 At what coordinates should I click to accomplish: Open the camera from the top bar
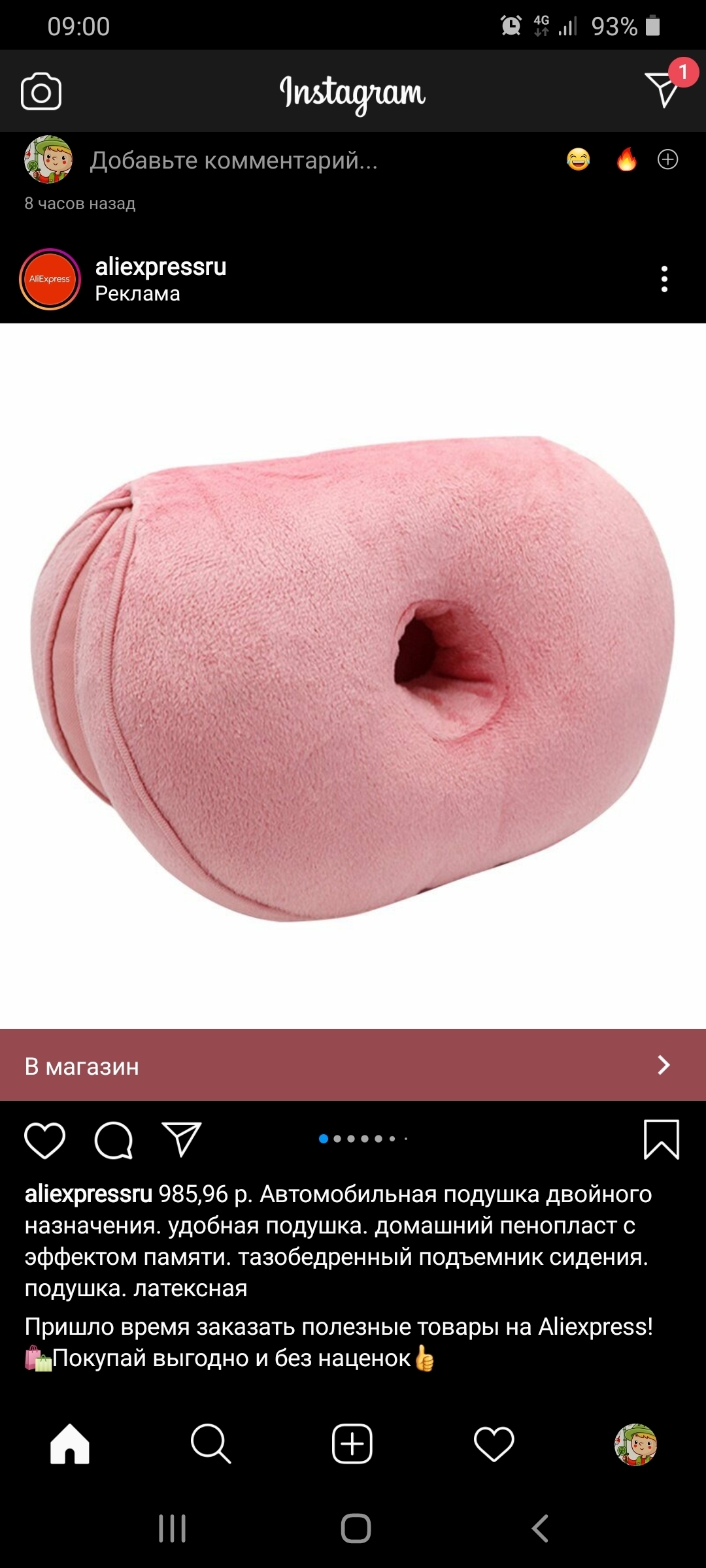pos(41,91)
